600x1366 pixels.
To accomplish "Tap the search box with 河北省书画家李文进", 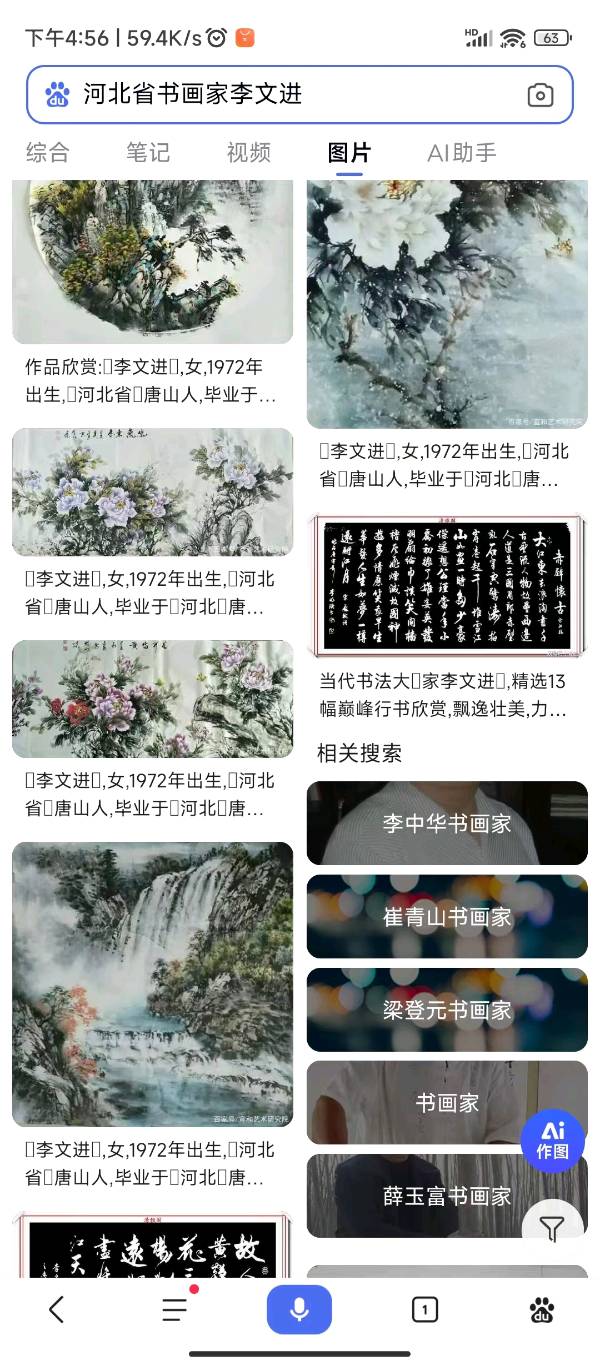I will click(290, 95).
